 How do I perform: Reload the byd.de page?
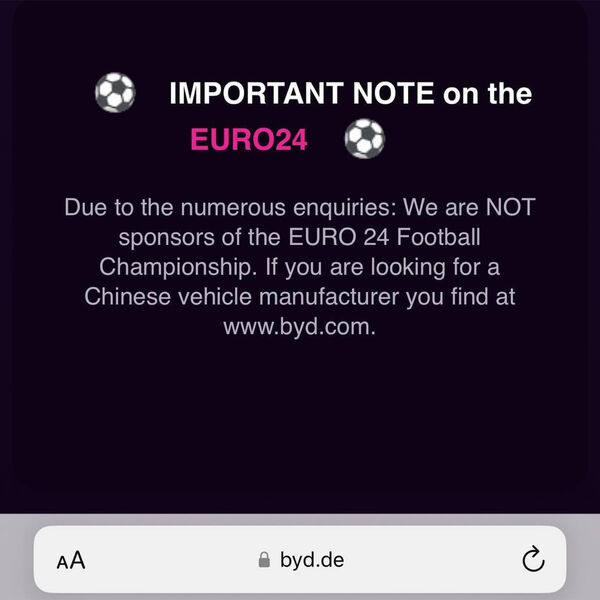tap(533, 559)
